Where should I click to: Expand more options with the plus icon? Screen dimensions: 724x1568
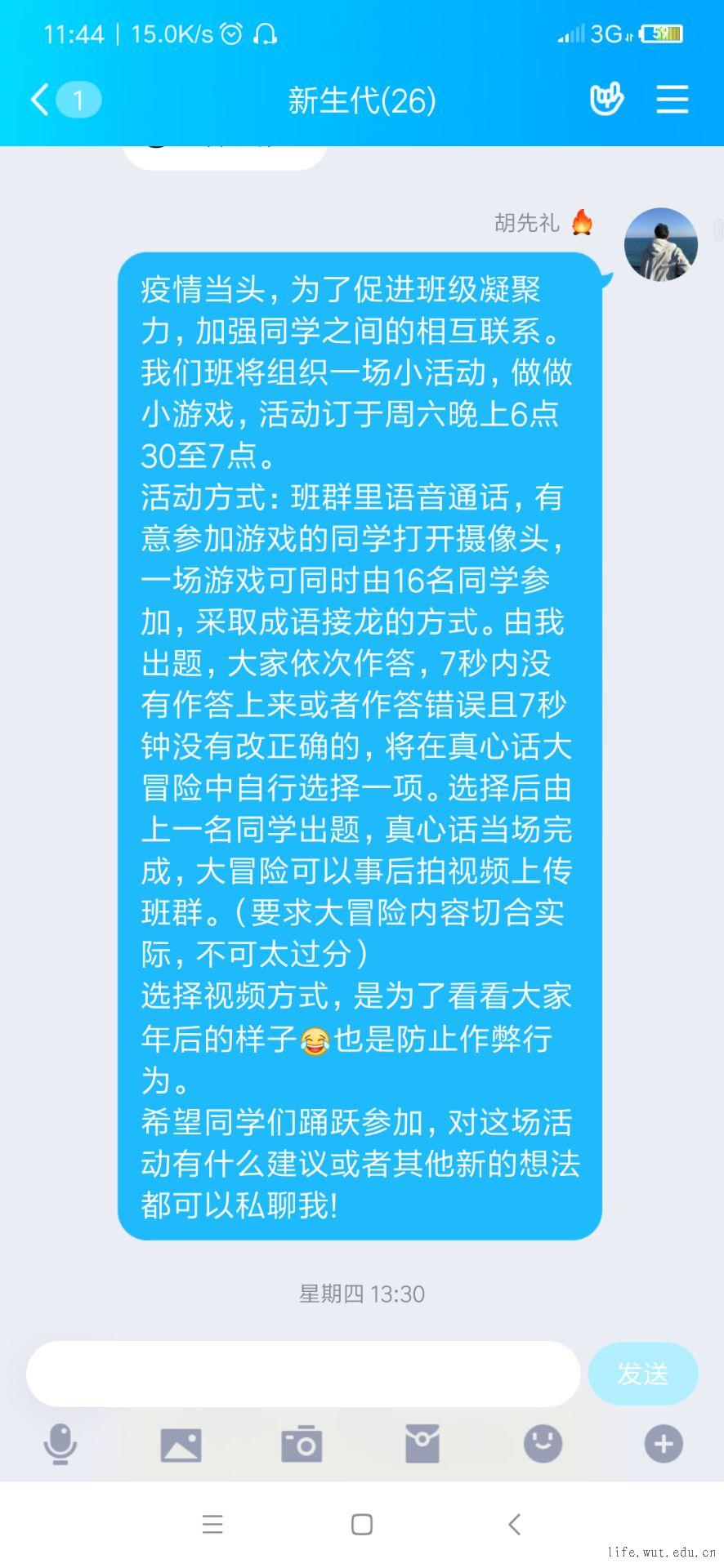click(664, 1444)
